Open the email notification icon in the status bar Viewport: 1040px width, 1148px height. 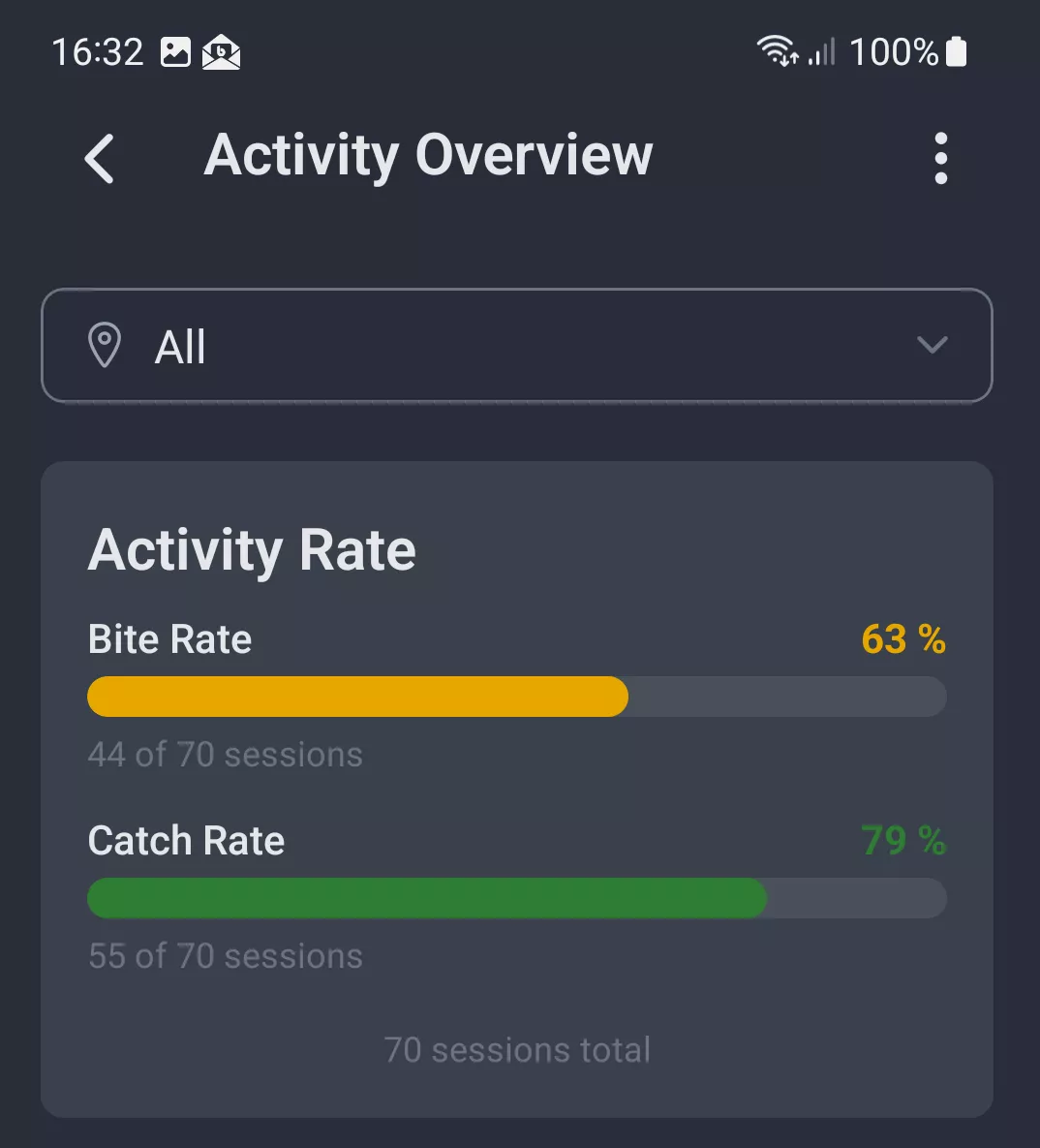[222, 52]
